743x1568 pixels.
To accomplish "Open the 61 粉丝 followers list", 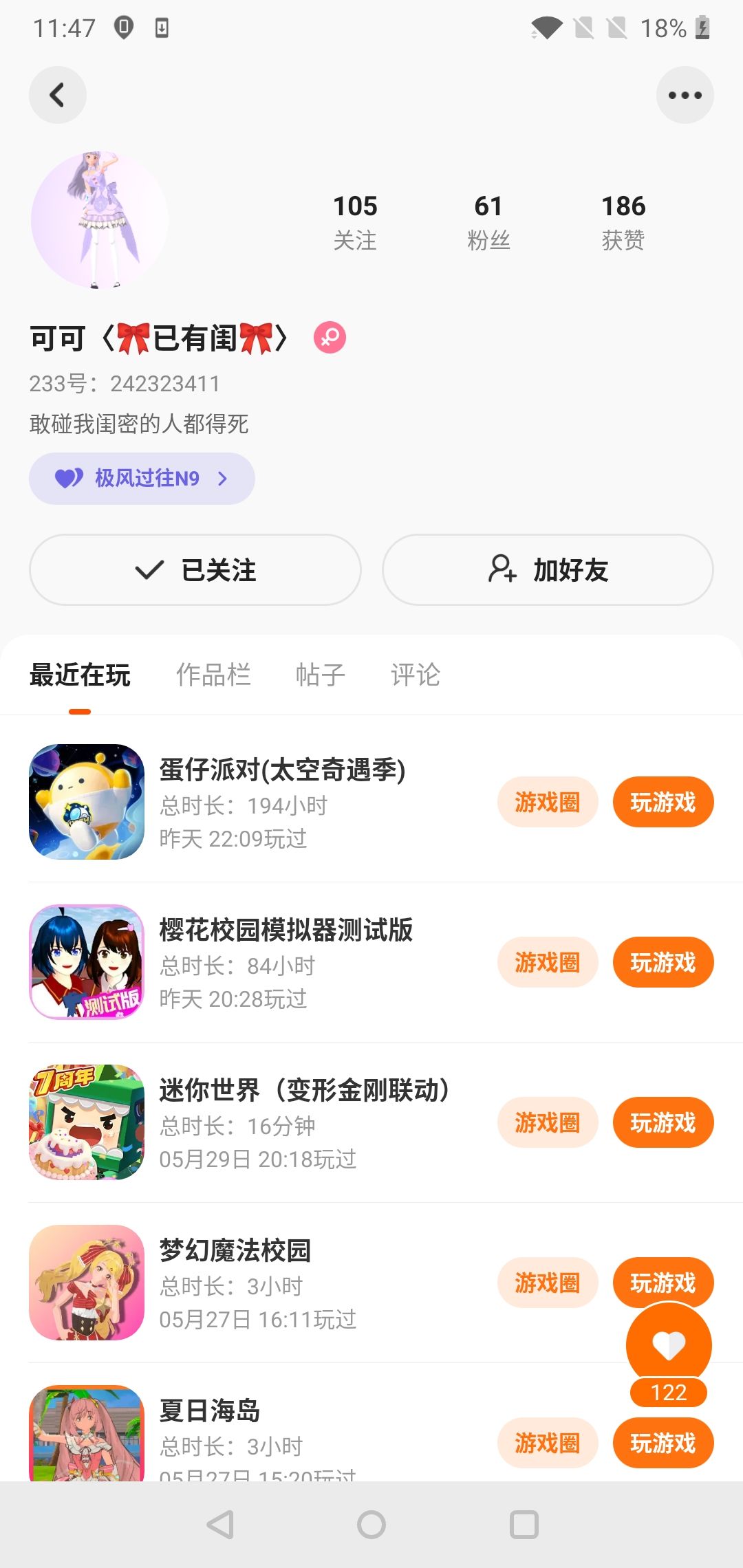I will coord(488,221).
